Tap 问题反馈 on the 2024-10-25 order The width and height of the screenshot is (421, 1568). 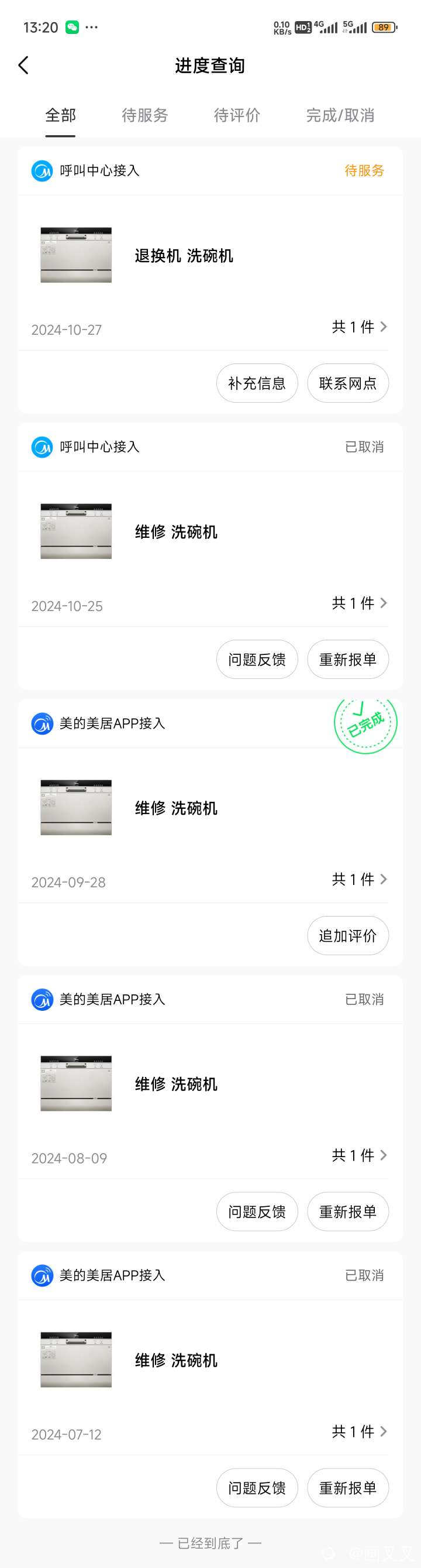[257, 659]
